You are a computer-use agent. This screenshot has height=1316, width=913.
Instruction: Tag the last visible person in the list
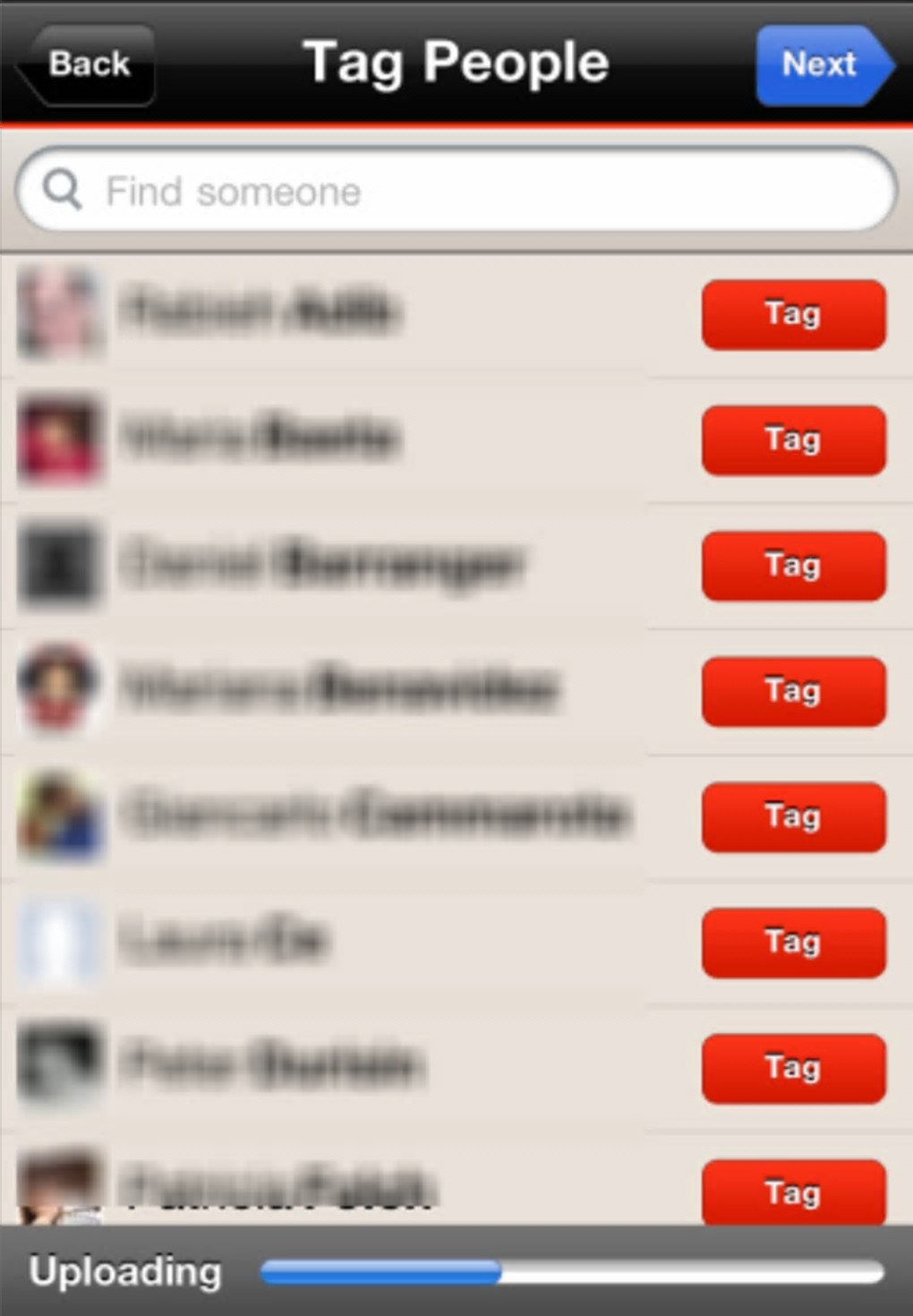pyautogui.click(x=793, y=1192)
